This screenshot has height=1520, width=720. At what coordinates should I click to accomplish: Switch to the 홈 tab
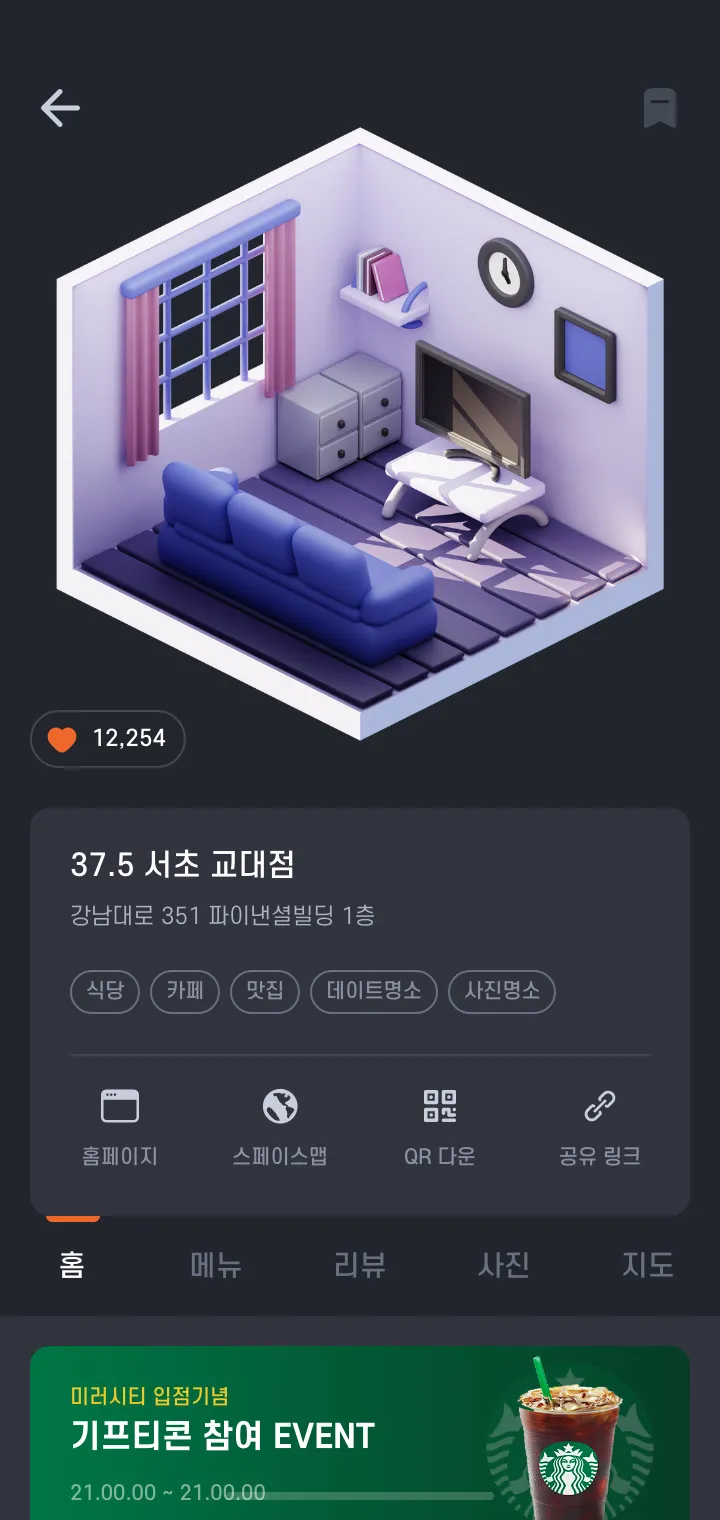tap(72, 1265)
